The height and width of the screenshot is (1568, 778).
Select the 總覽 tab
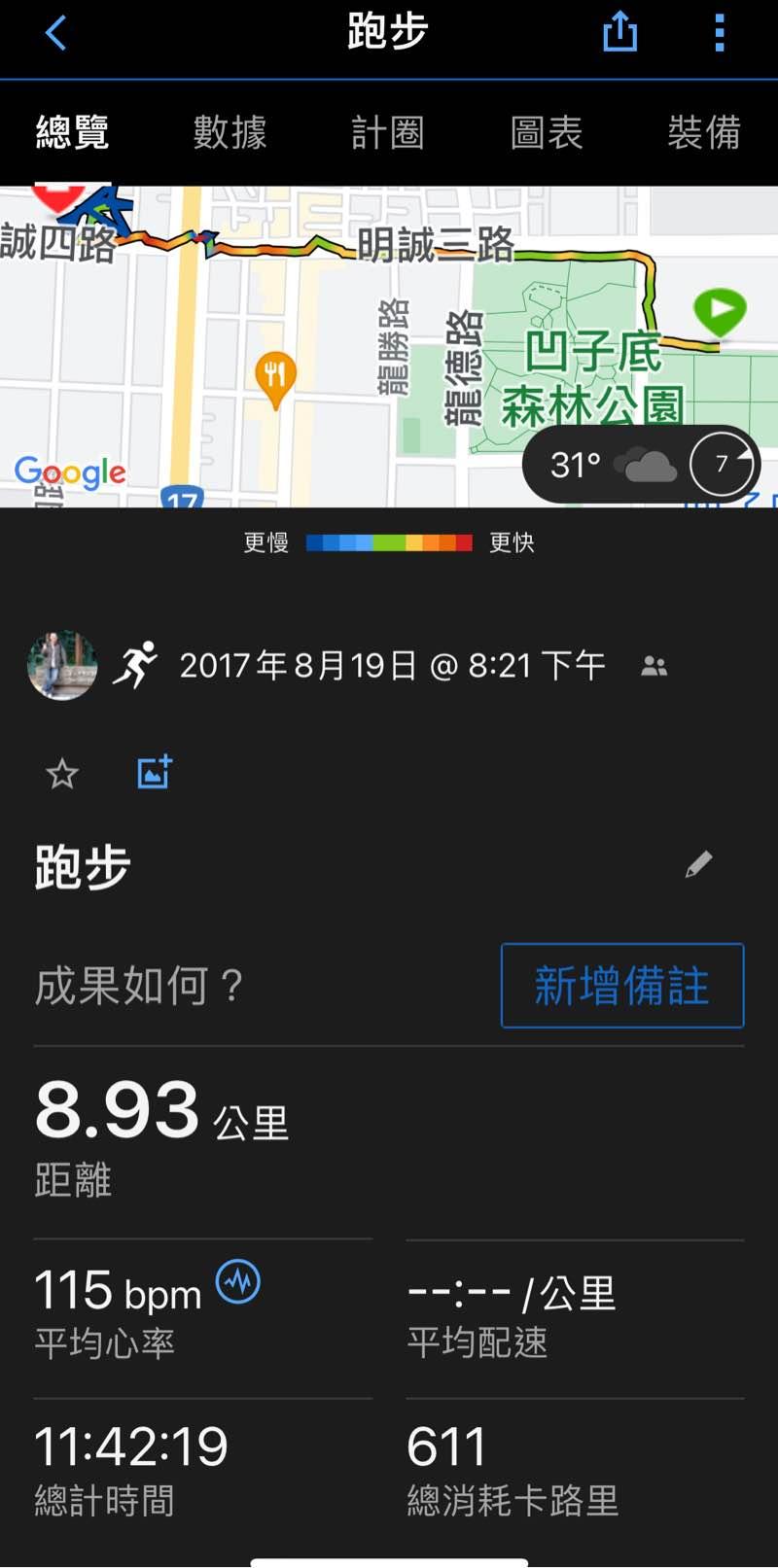click(x=72, y=132)
